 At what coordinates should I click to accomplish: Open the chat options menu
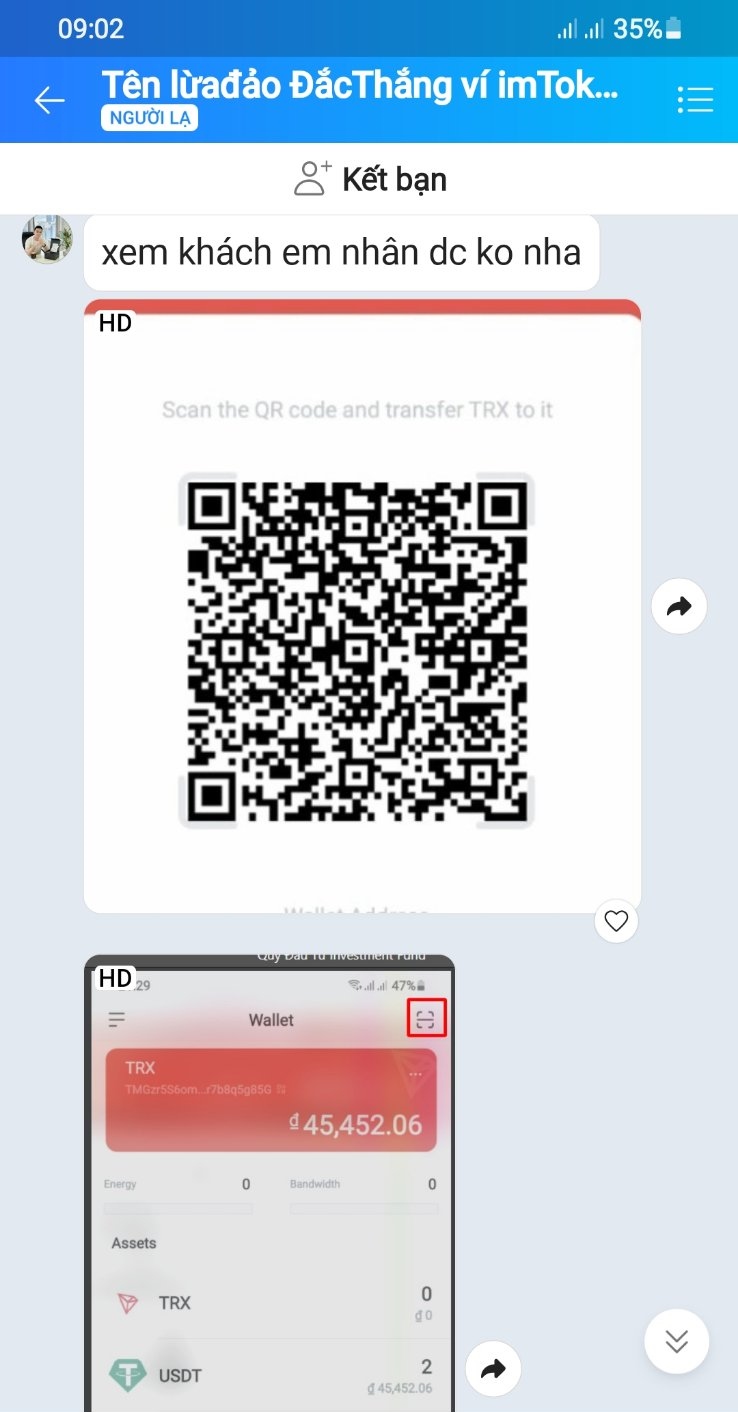point(694,100)
